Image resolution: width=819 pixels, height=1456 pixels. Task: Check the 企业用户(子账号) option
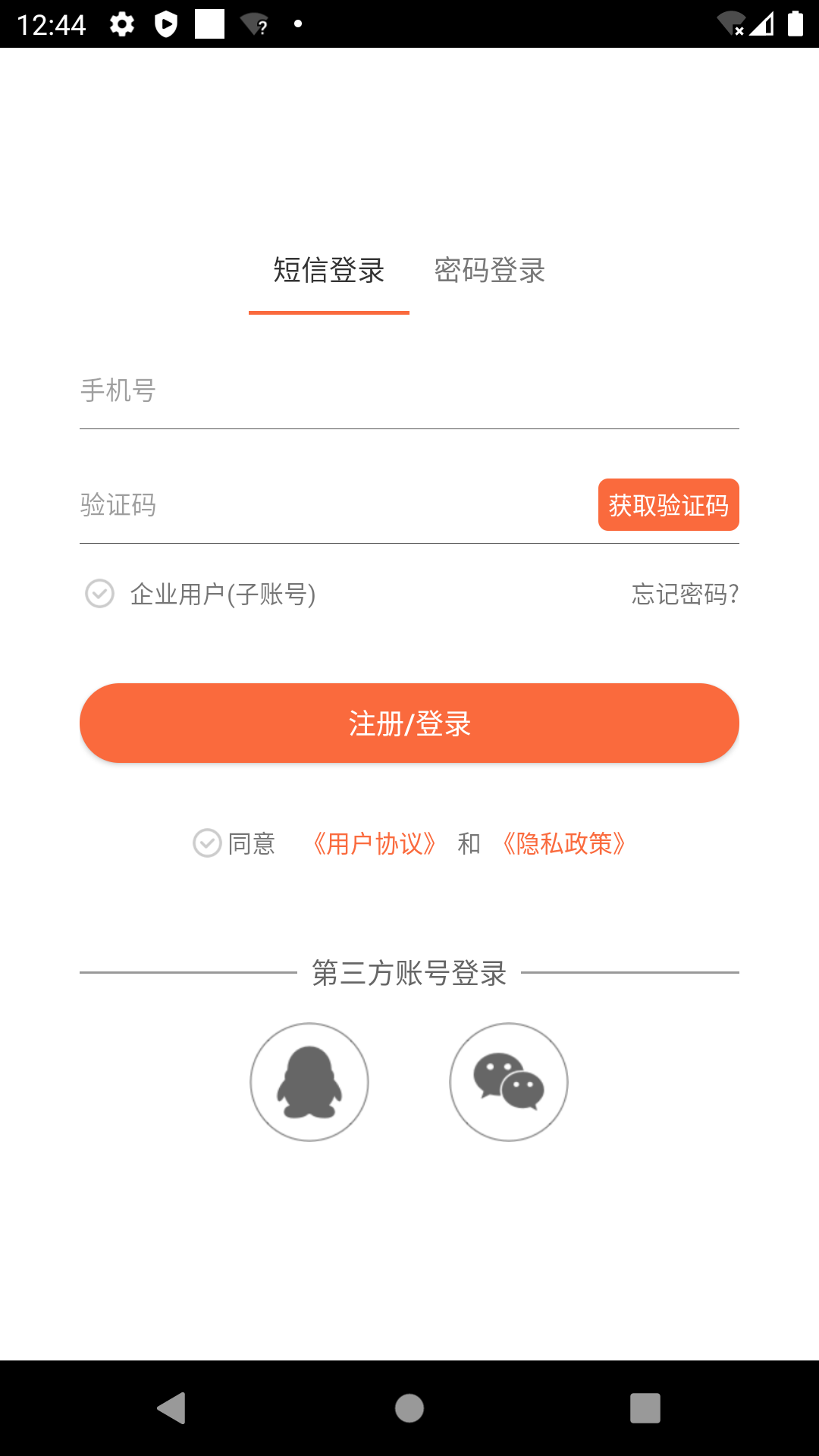[100, 594]
